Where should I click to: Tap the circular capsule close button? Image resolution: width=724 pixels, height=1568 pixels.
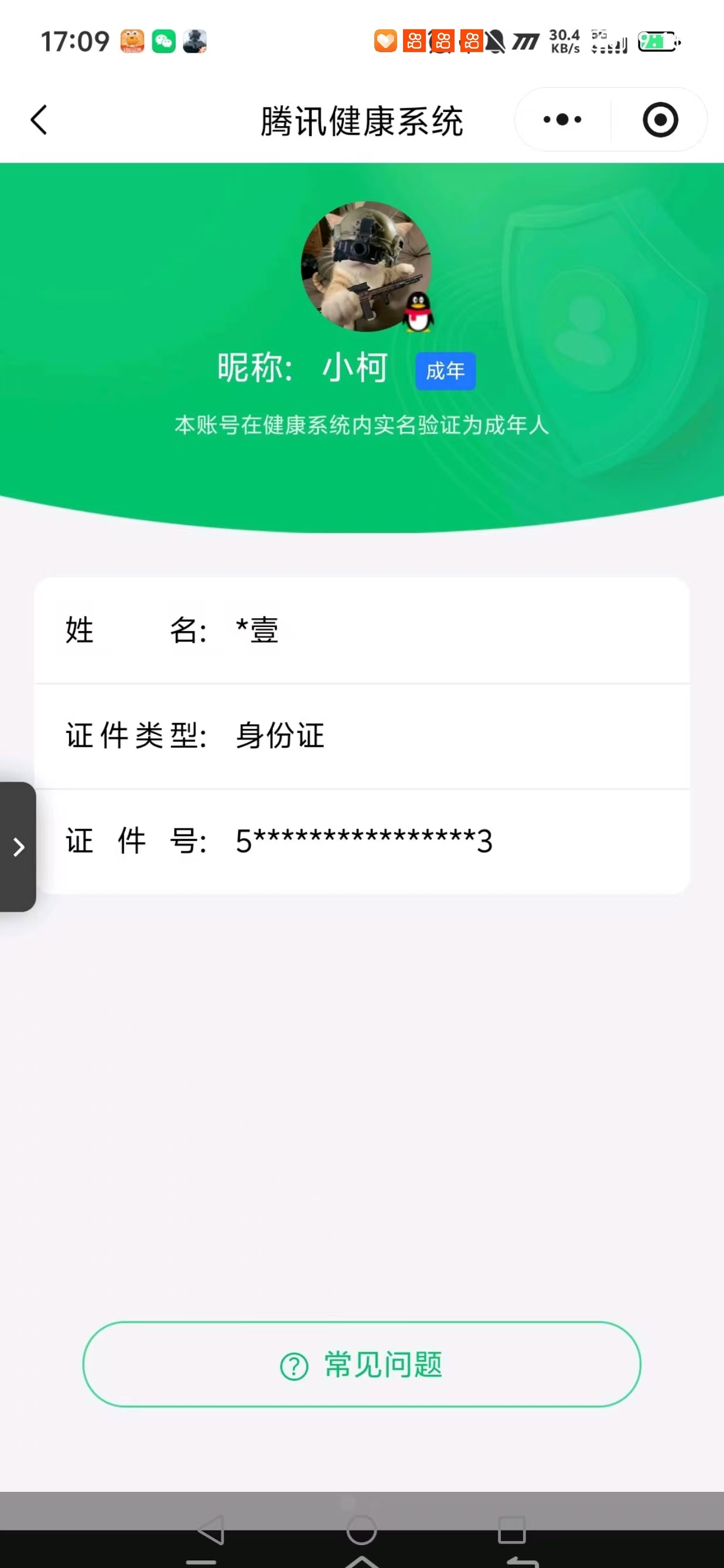[x=660, y=120]
